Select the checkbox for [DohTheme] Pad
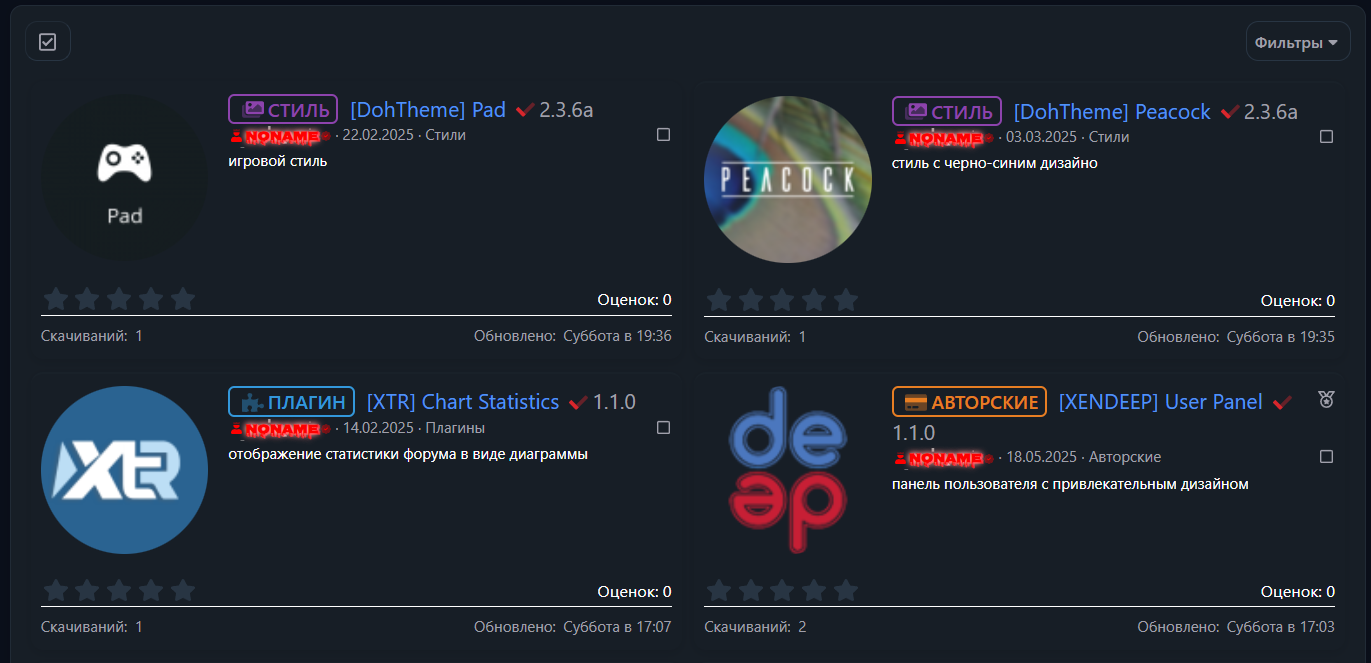This screenshot has height=663, width=1371. click(663, 135)
